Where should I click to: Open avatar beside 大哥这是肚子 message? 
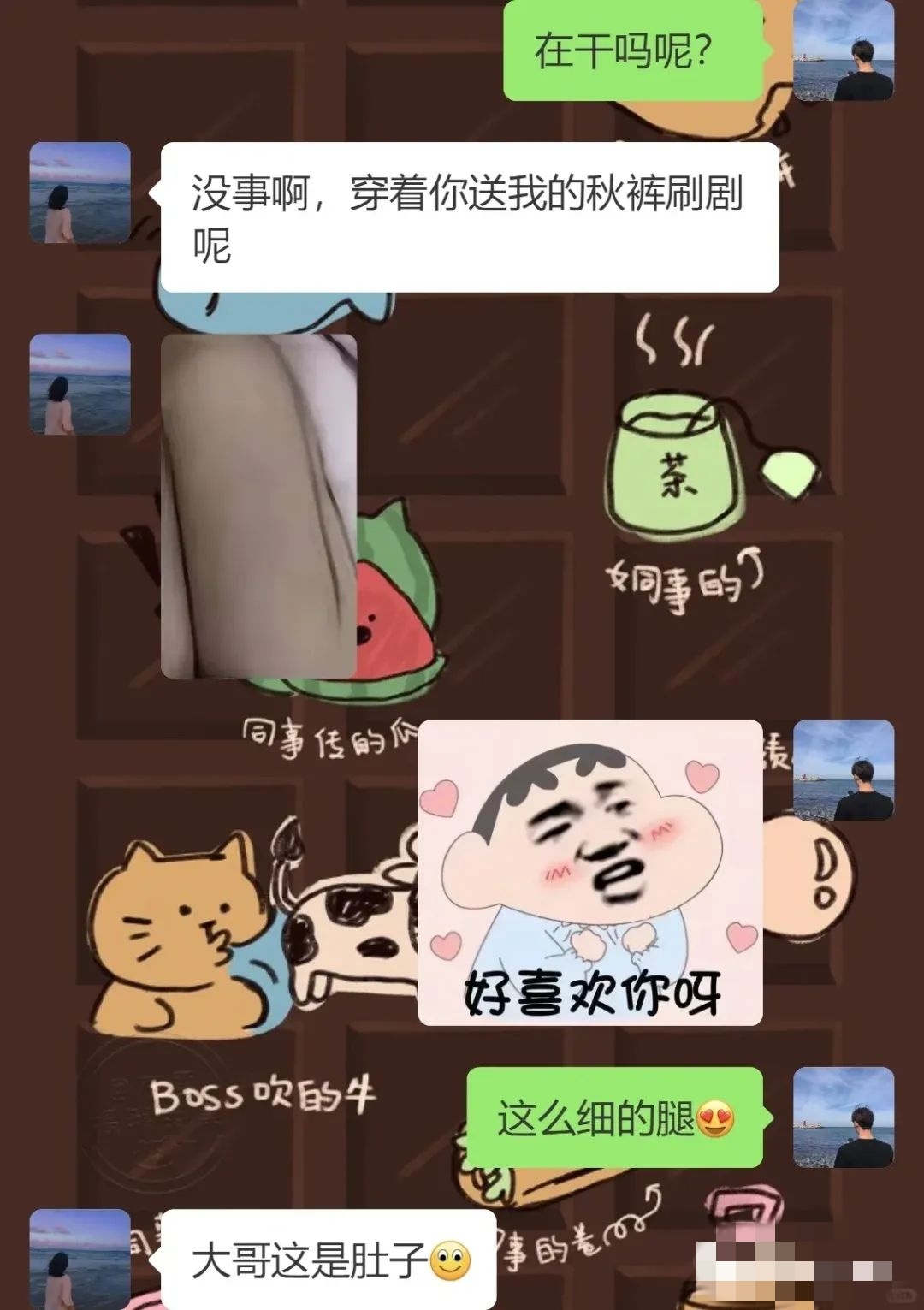click(80, 1258)
